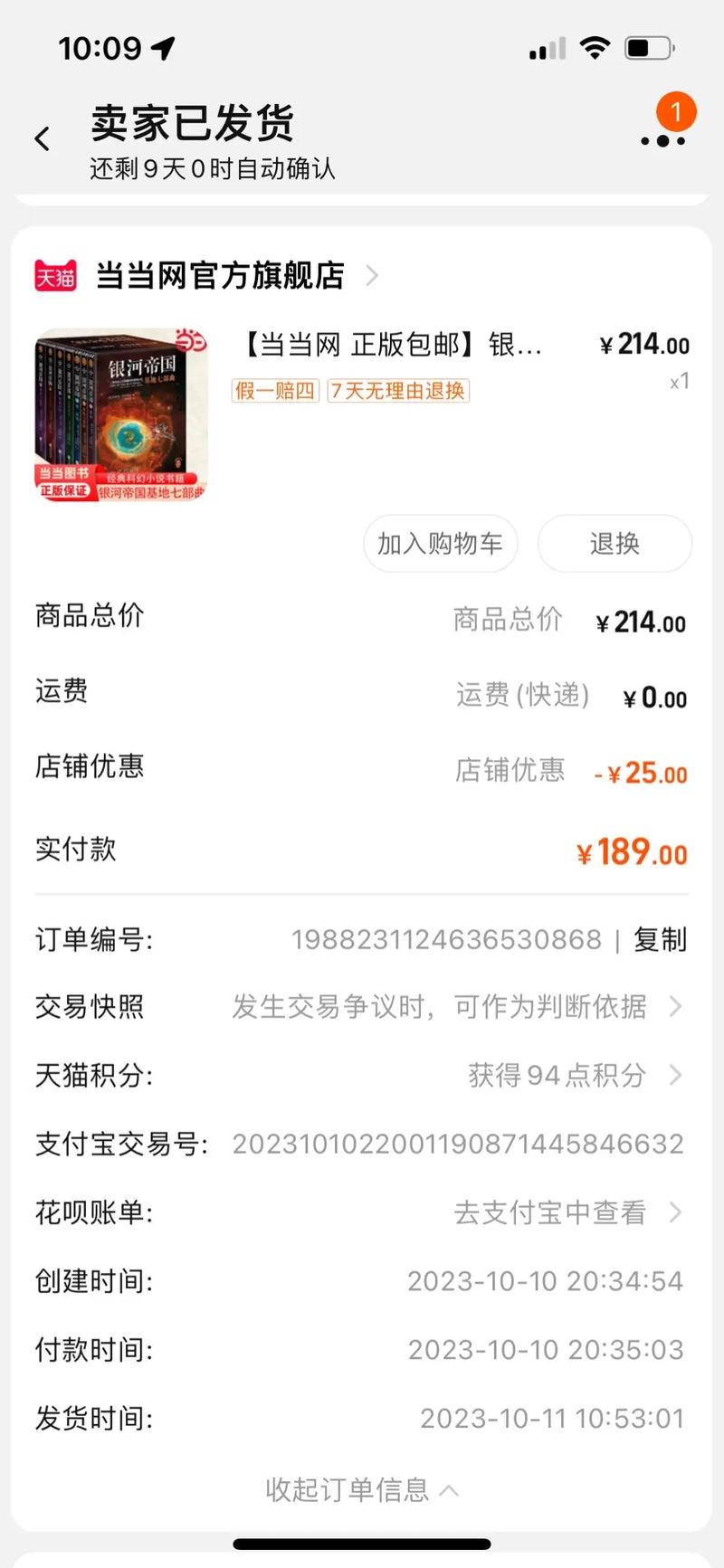
Task: Tap the notification badge showing 1
Action: pyautogui.click(x=675, y=113)
